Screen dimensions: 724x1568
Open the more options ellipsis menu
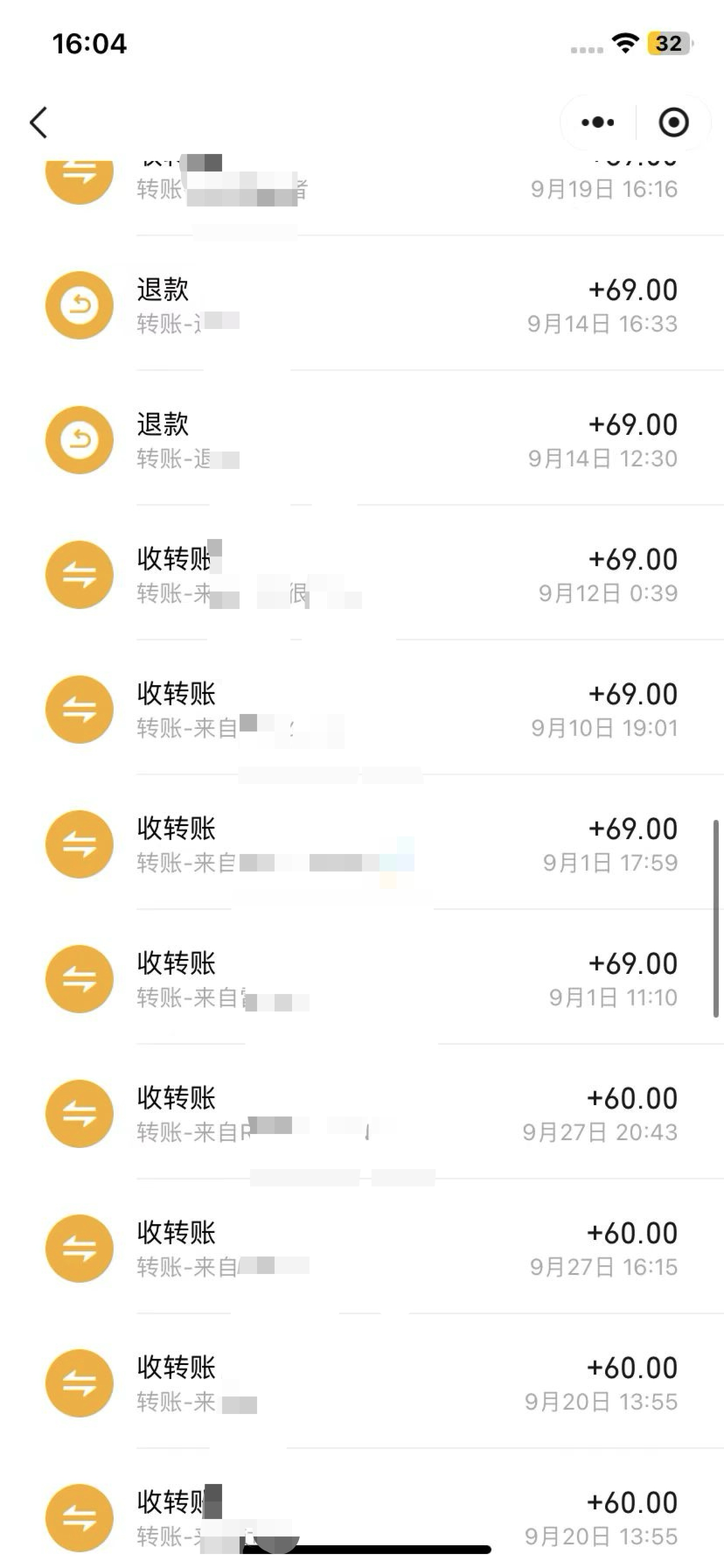click(x=595, y=122)
